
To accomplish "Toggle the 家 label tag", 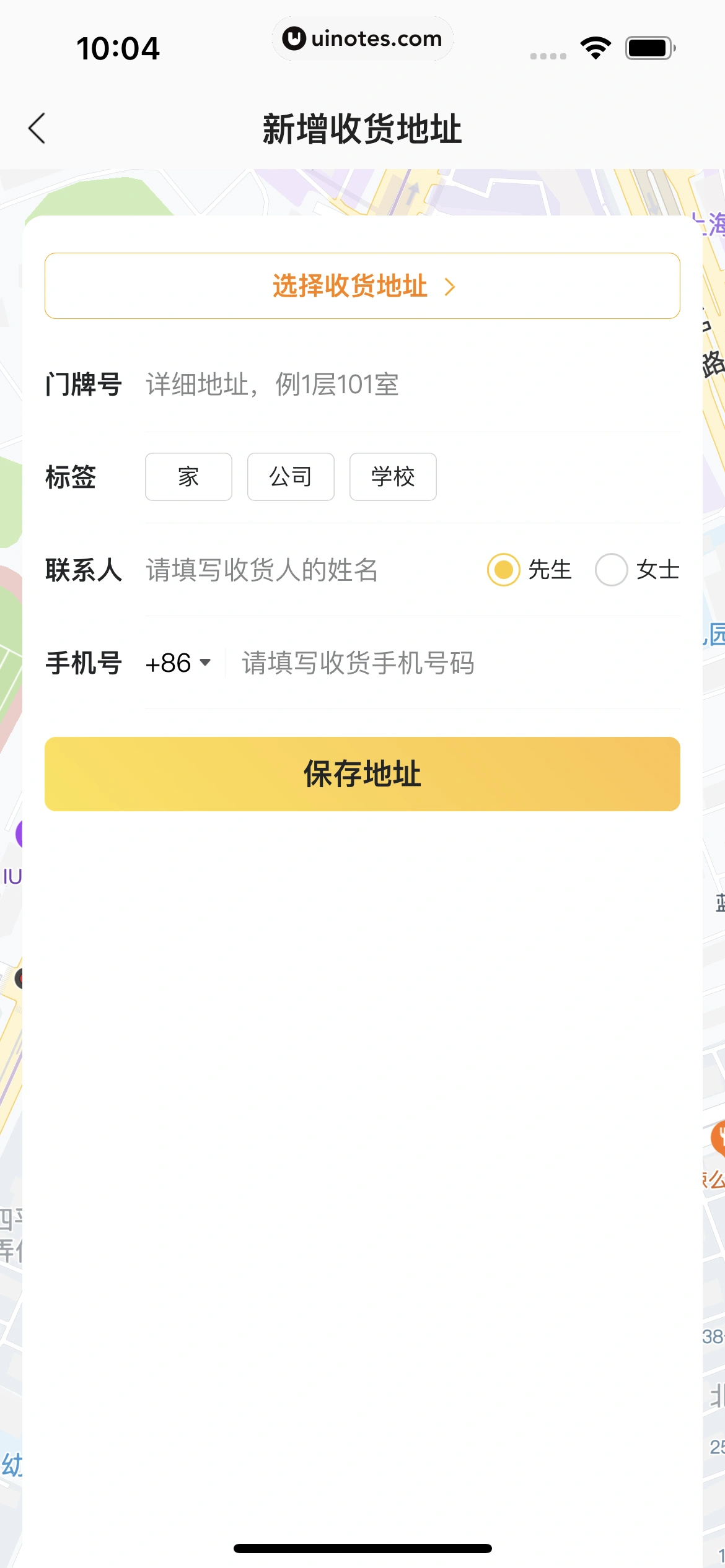I will click(188, 476).
